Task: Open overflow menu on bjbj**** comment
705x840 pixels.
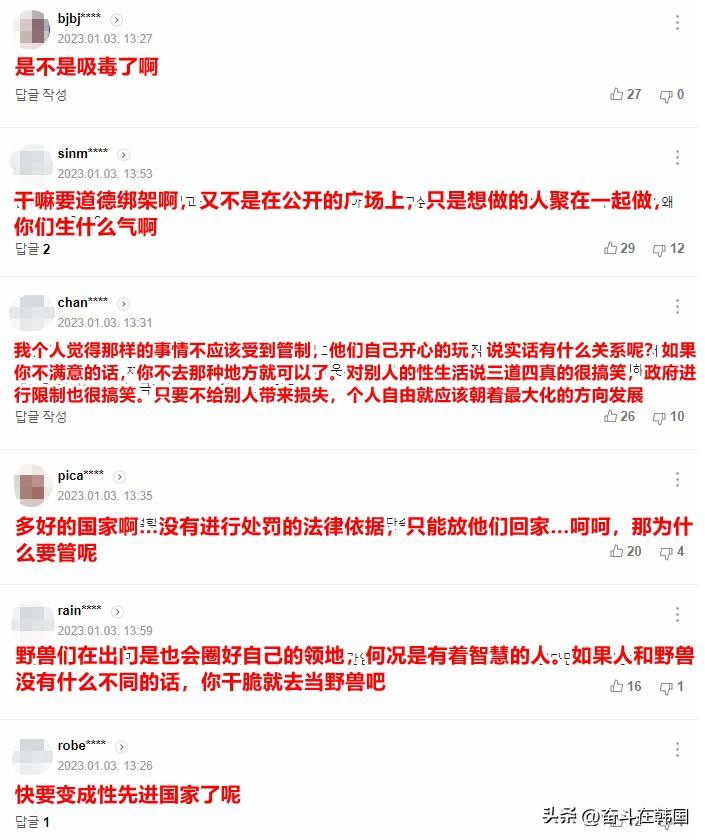Action: (x=677, y=22)
